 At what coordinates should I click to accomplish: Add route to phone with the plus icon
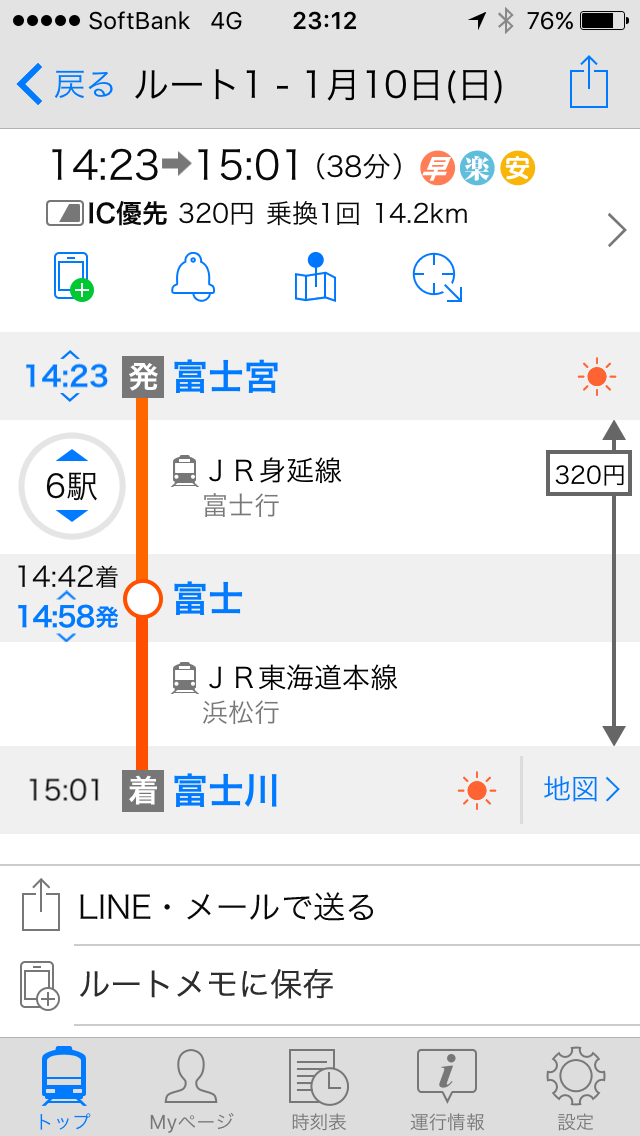tap(72, 277)
